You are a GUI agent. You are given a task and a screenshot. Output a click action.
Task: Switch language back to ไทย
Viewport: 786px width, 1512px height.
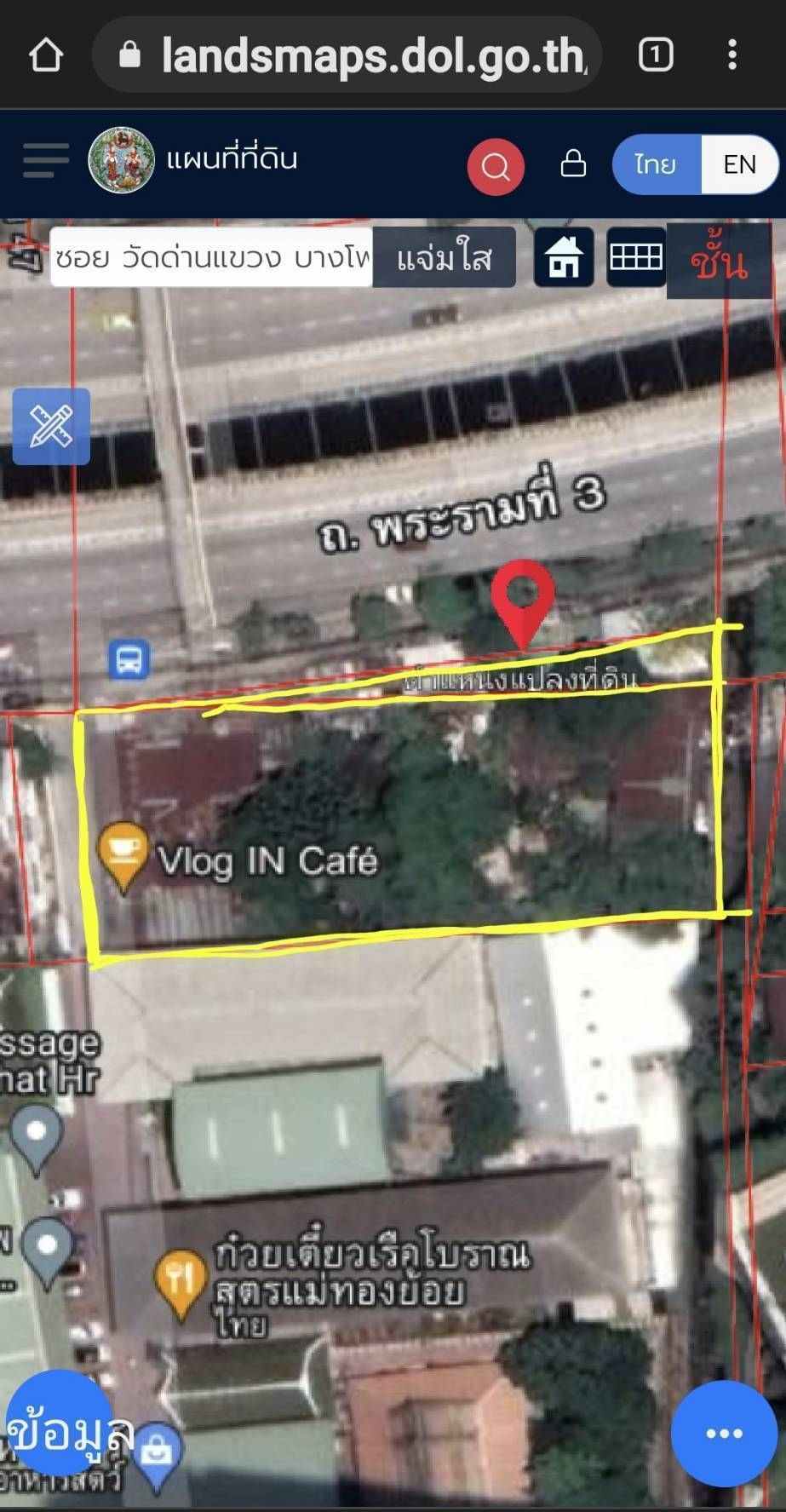[652, 164]
